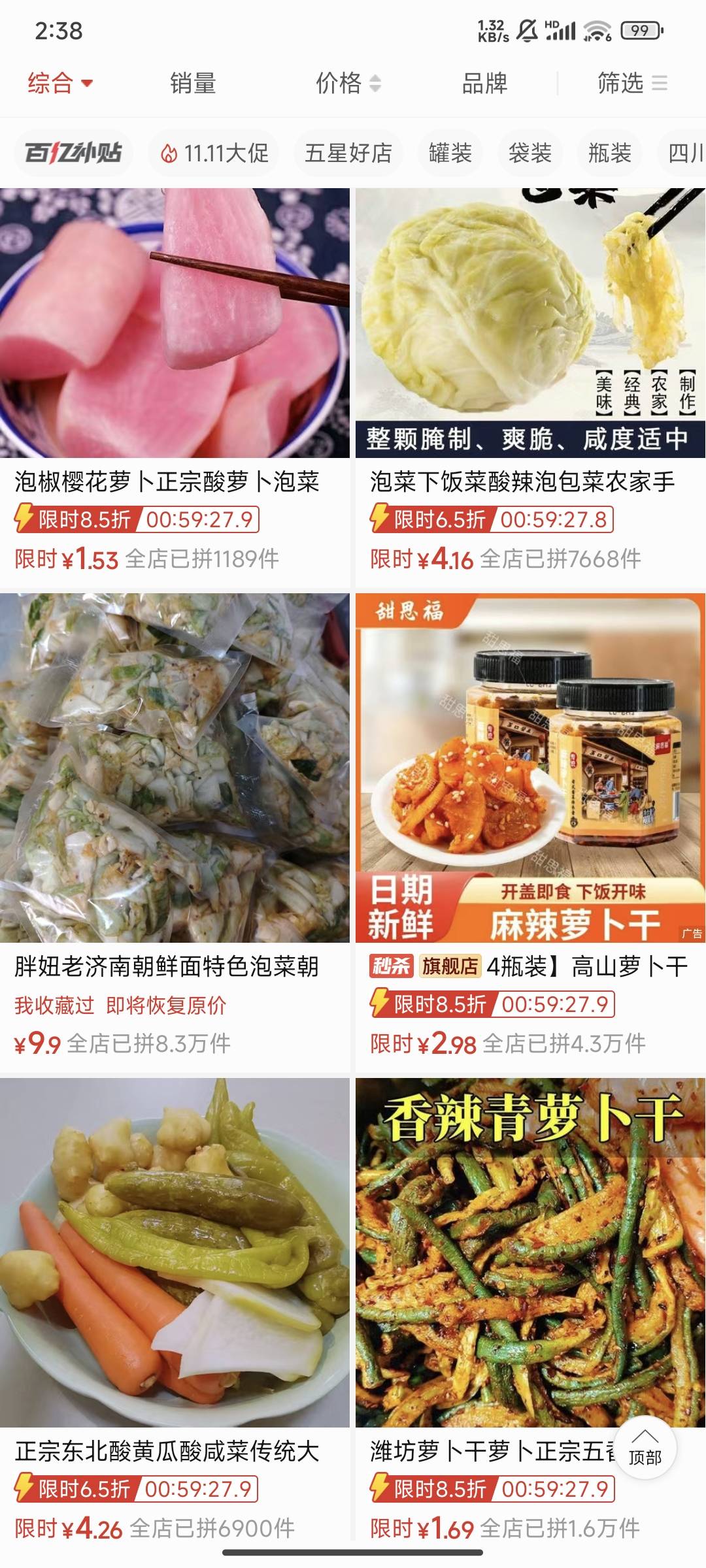Choose the 瓶装 filter chip

click(x=609, y=154)
